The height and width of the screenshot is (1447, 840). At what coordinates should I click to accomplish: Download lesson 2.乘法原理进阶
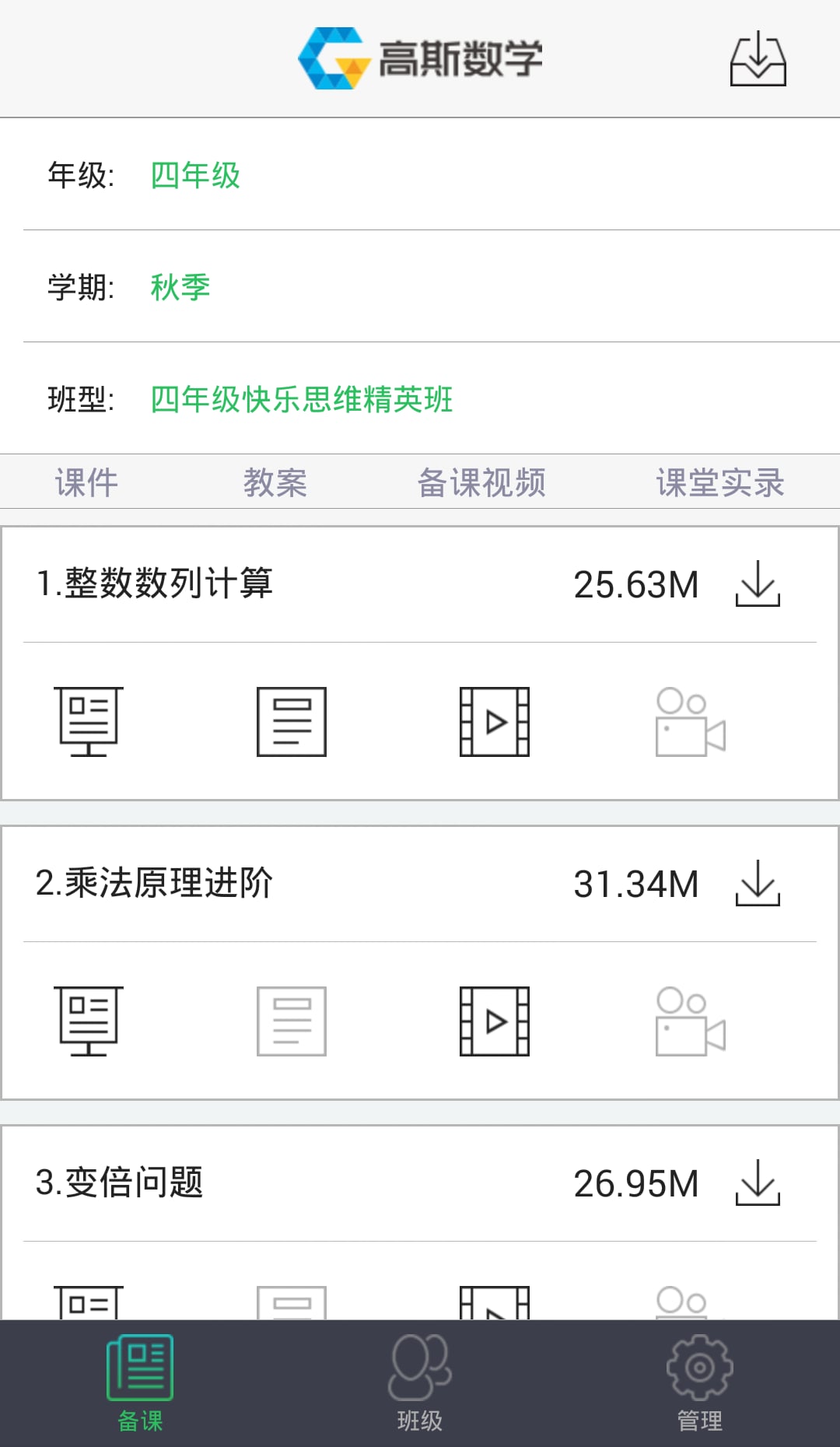[x=758, y=883]
